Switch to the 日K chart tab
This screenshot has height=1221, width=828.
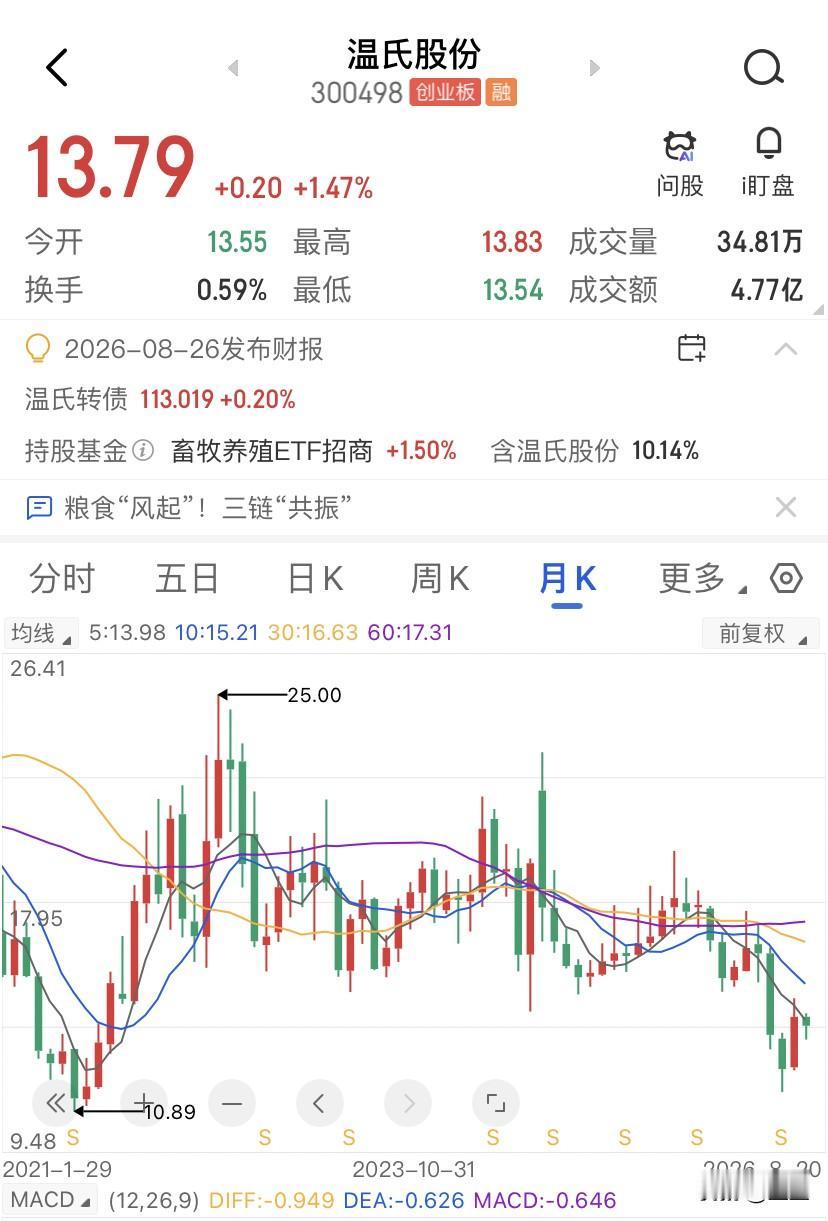[x=315, y=578]
